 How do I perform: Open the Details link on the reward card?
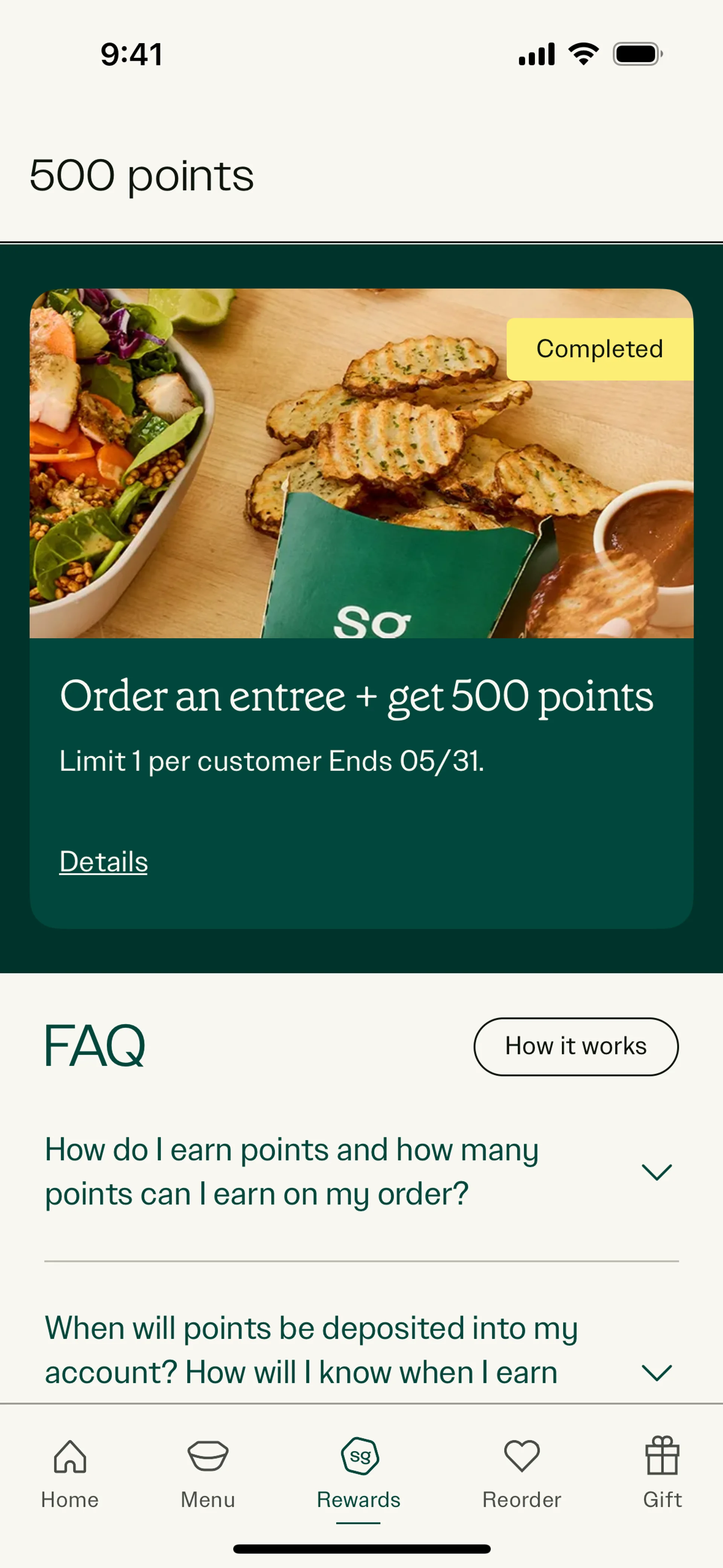(104, 861)
